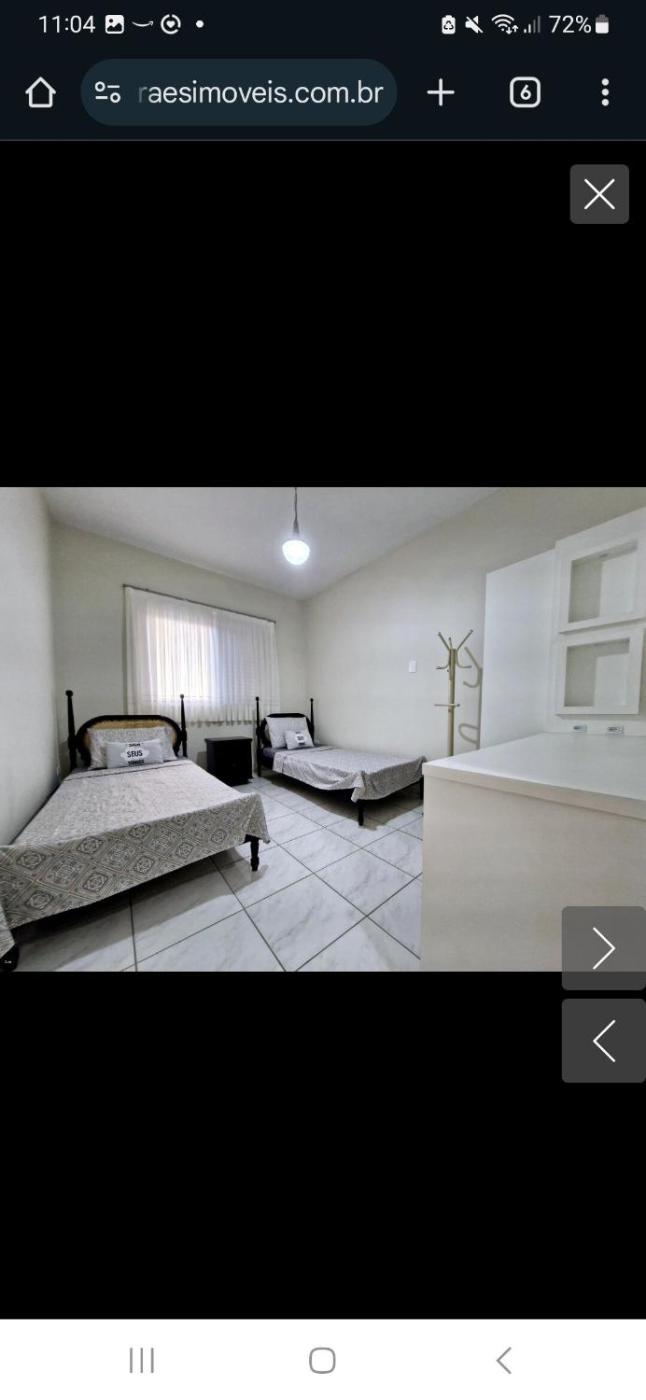Open the tab switcher showing 6 tabs
The width and height of the screenshot is (646, 1400).
[x=525, y=93]
